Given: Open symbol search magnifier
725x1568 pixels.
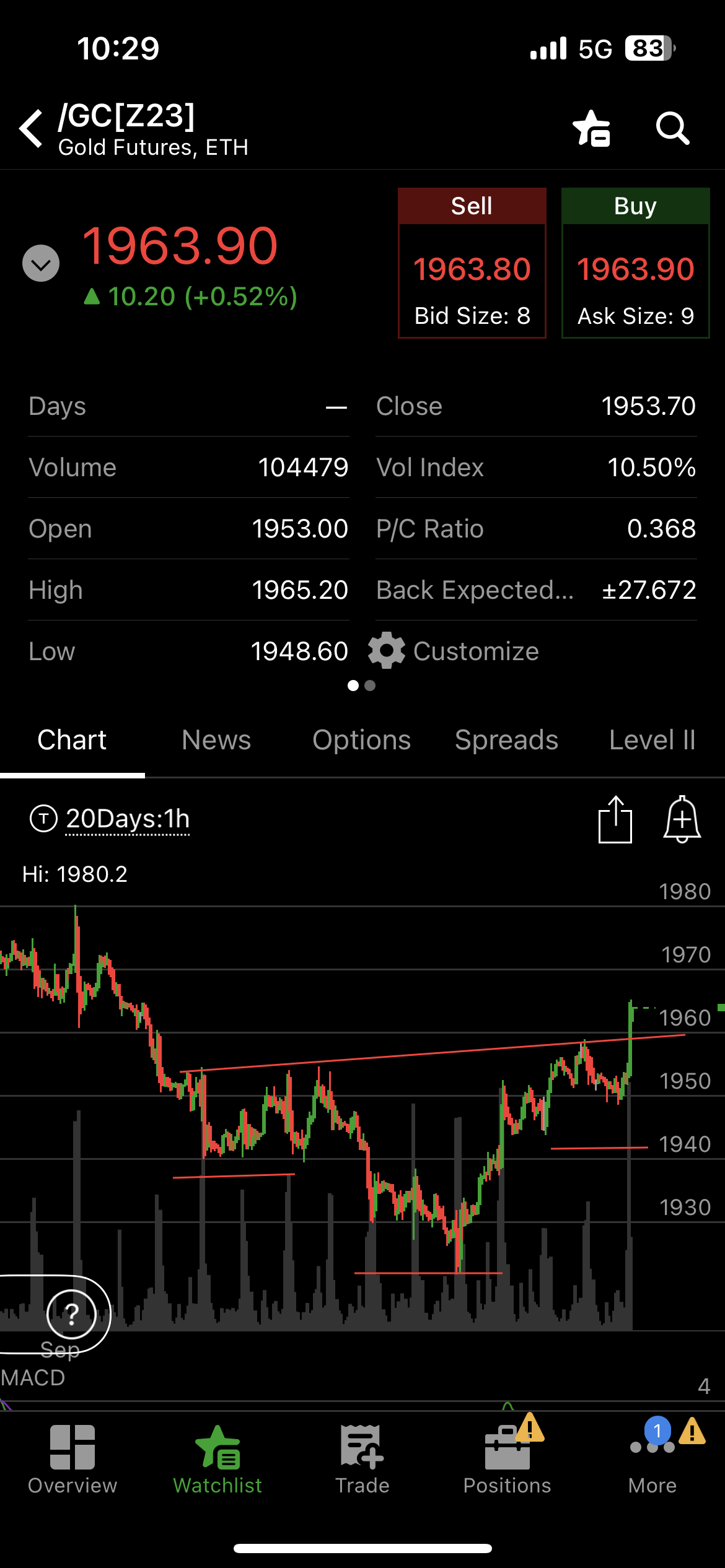Looking at the screenshot, I should pyautogui.click(x=673, y=128).
